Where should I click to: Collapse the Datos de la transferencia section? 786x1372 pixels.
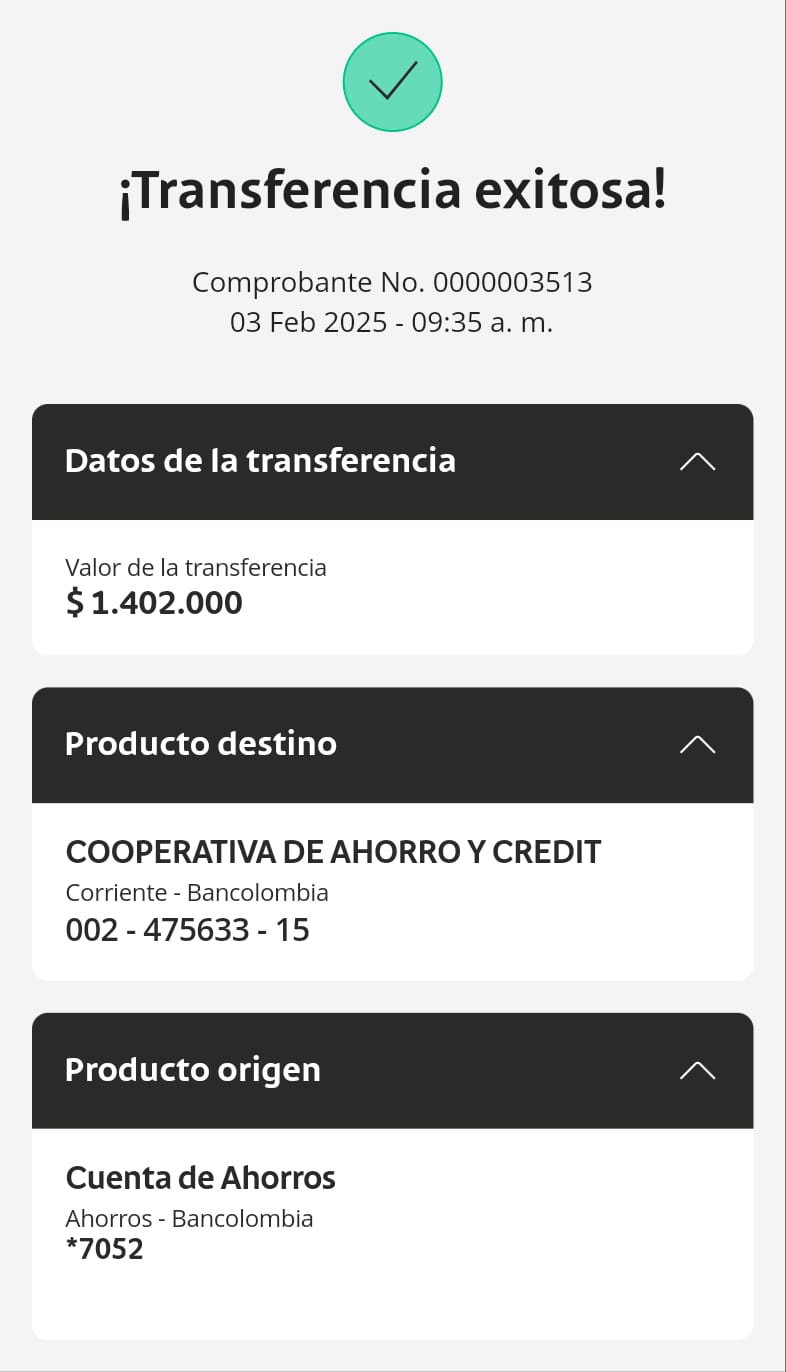point(697,461)
